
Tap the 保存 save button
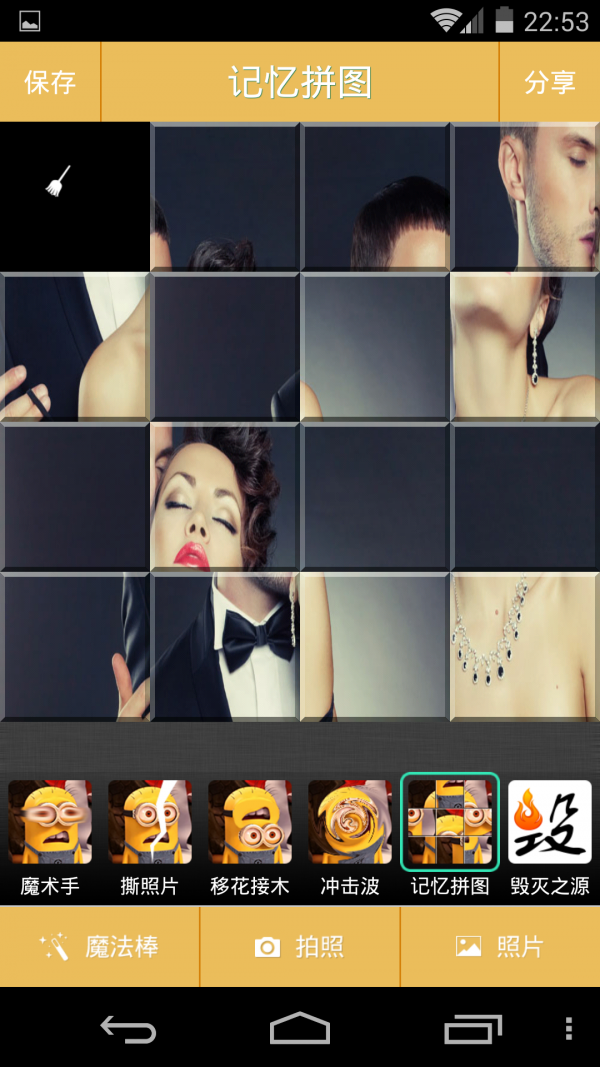point(50,82)
